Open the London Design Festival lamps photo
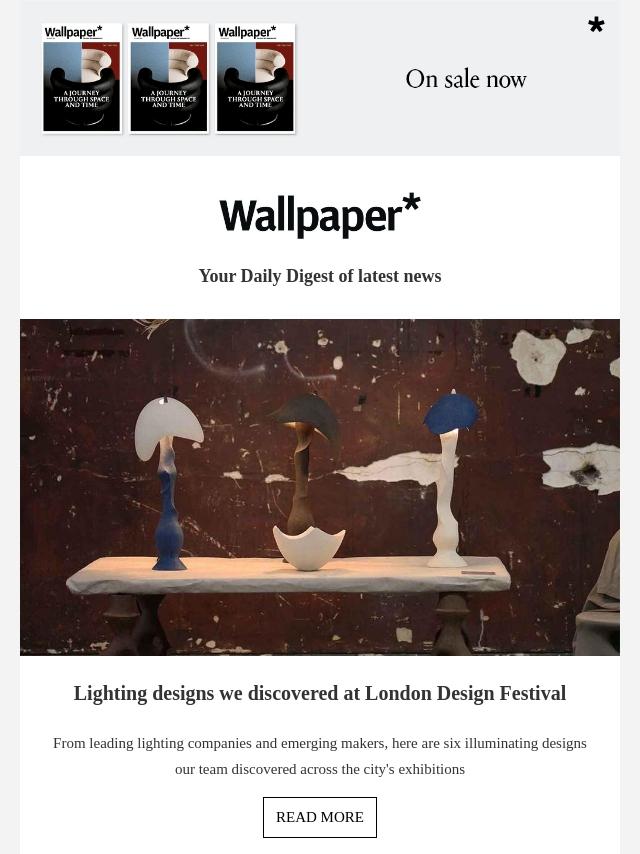The width and height of the screenshot is (640, 854). tap(320, 487)
